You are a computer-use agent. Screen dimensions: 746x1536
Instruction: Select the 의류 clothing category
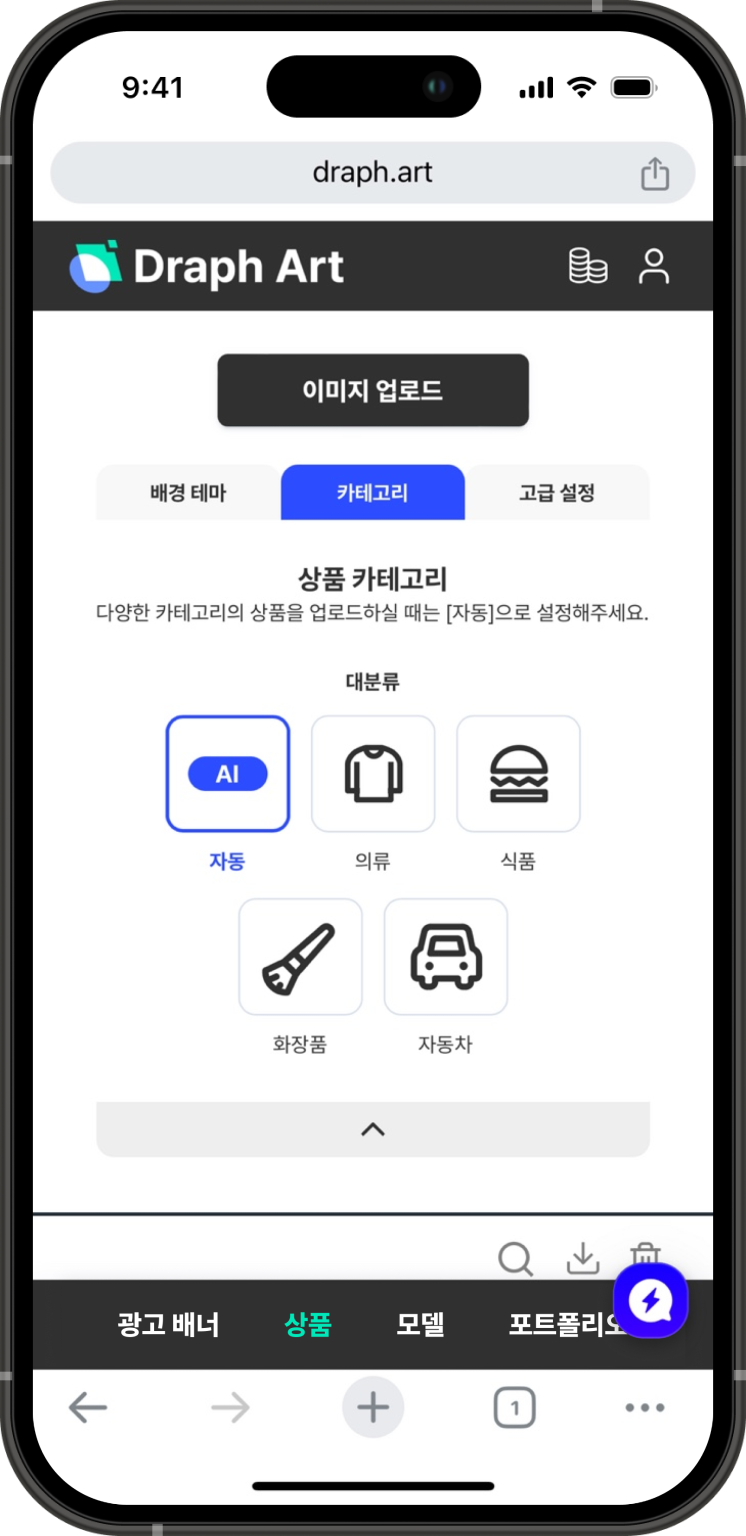[373, 773]
